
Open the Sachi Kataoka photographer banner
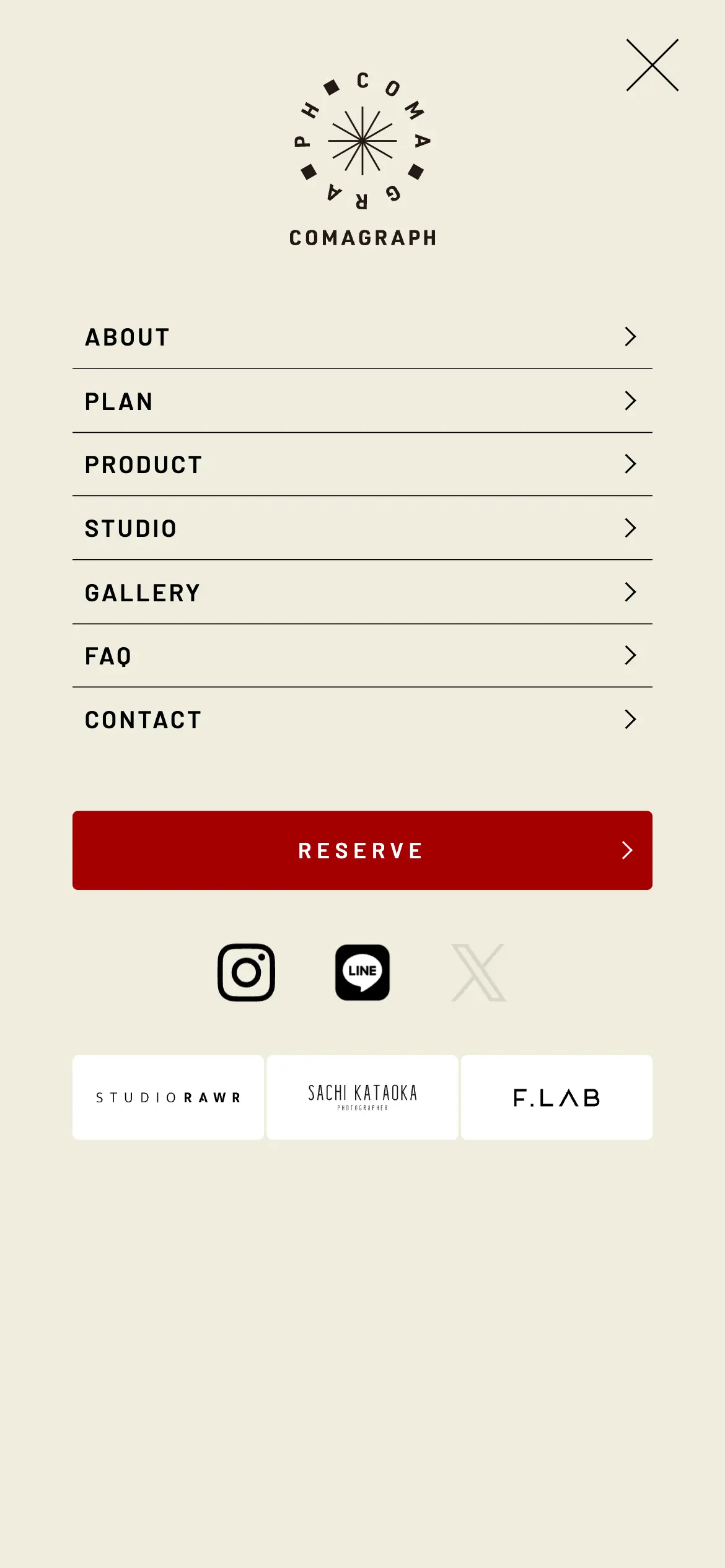point(362,1097)
